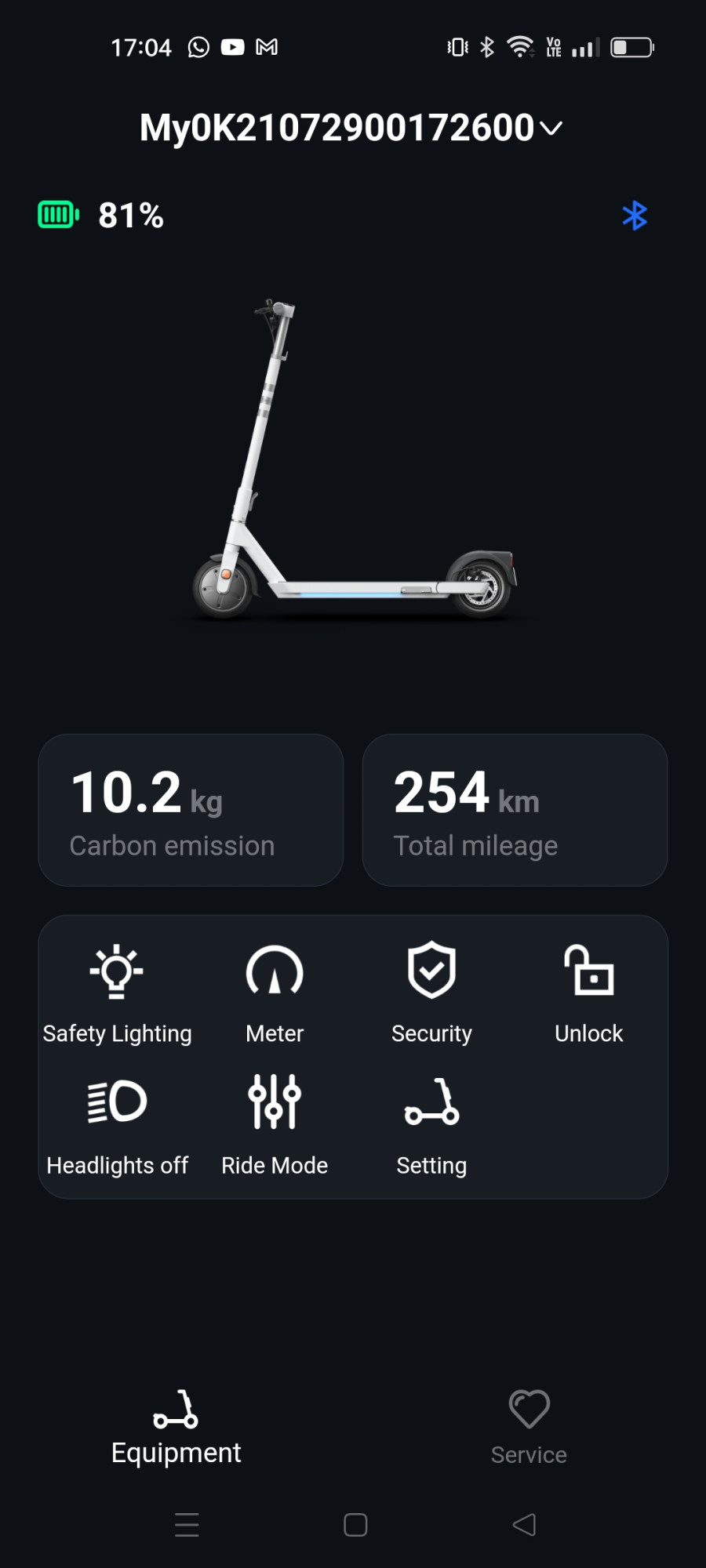Tap Unlock for the scooter
The image size is (706, 1568).
coord(589,994)
